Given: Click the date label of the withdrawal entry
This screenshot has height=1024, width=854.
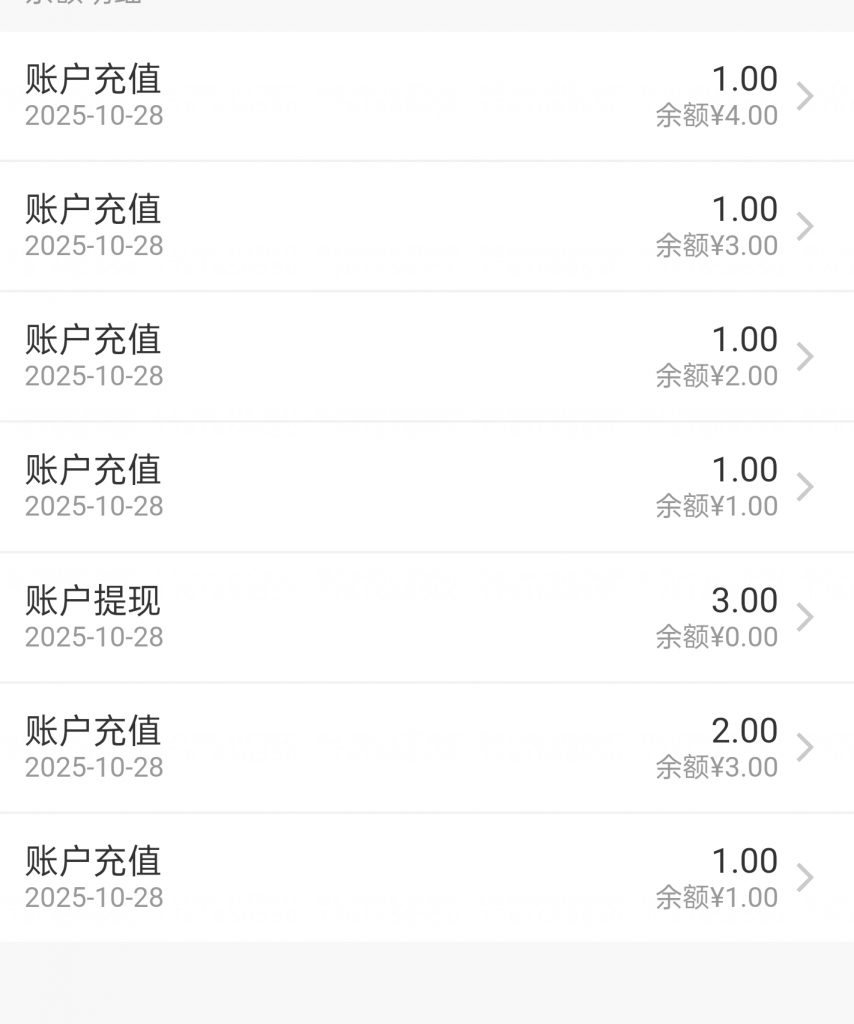Looking at the screenshot, I should 95,636.
